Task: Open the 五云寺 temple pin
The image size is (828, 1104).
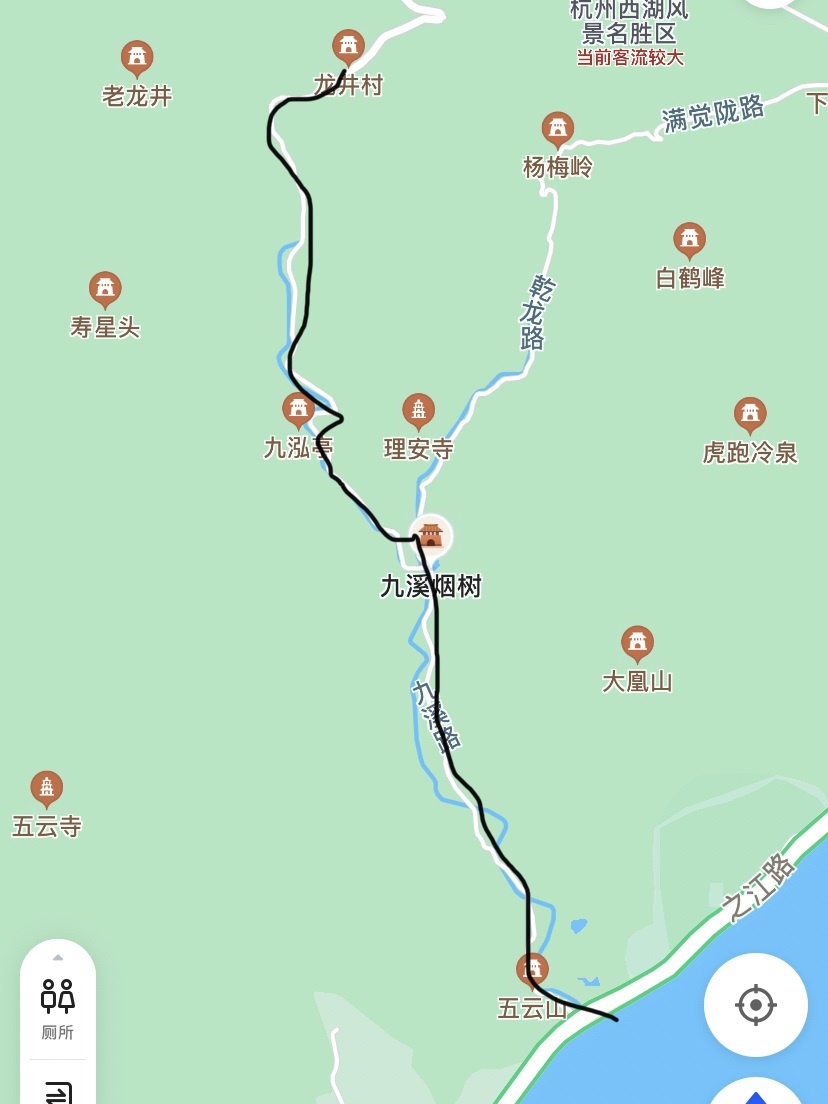Action: pos(46,789)
